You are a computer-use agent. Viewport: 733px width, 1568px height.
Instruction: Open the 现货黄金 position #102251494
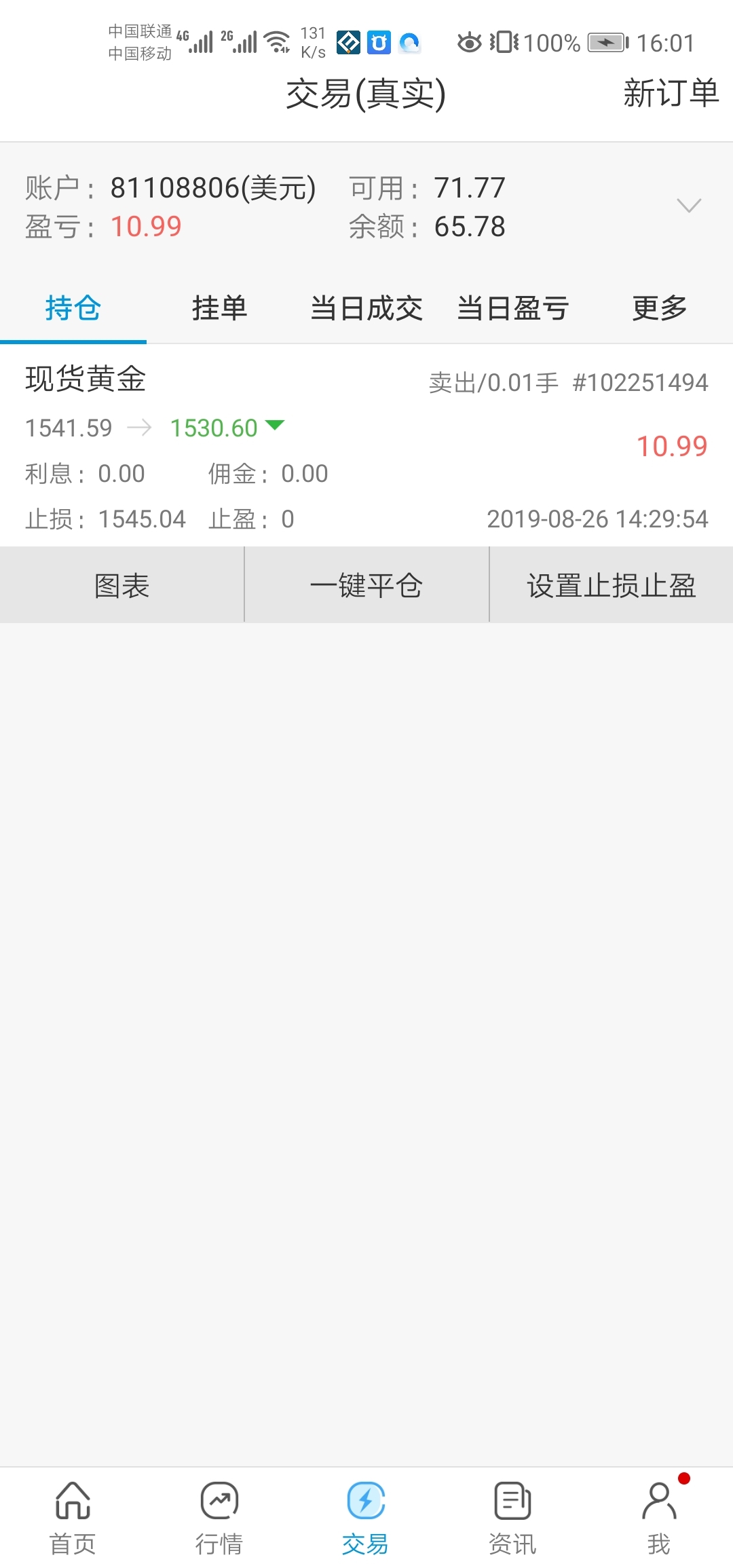(x=366, y=445)
